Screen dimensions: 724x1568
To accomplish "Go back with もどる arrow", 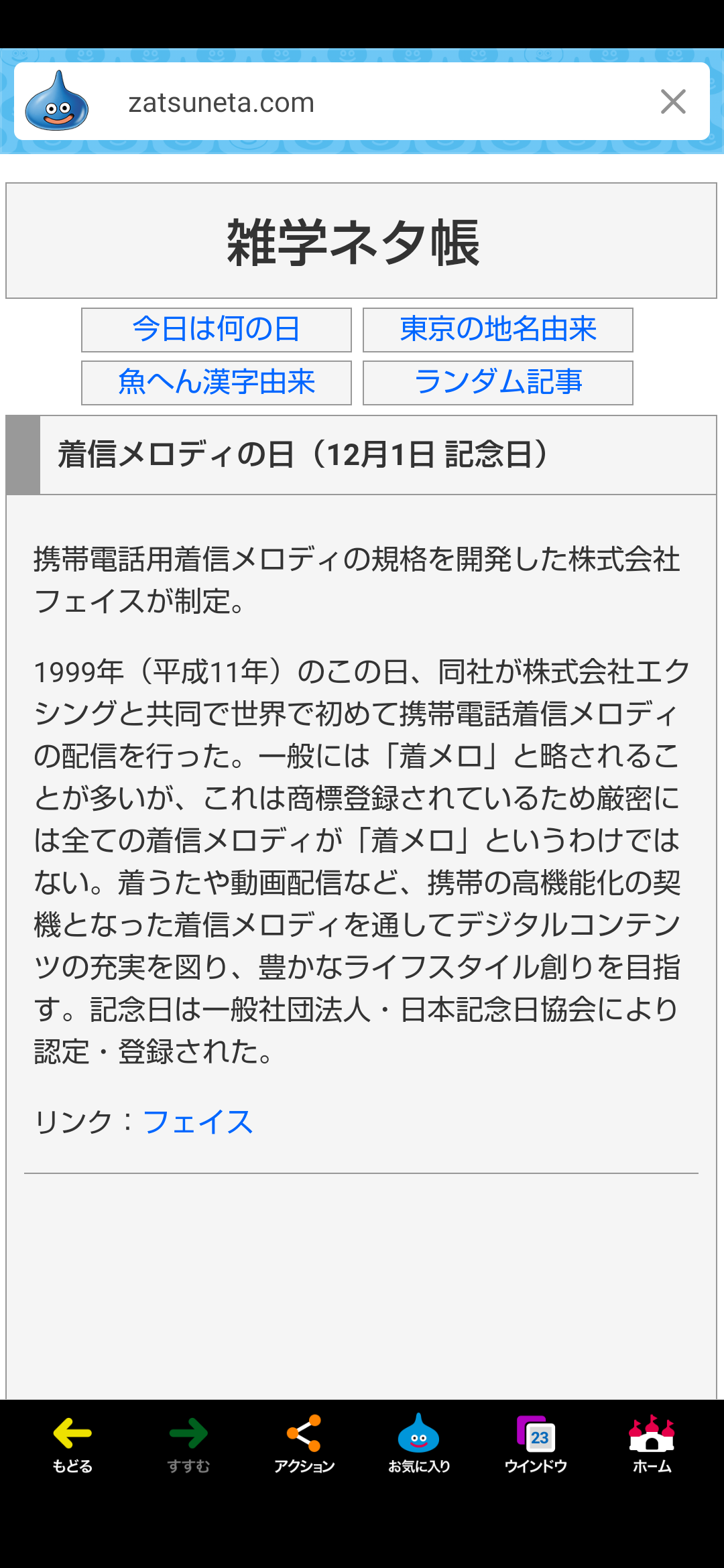I will coord(72,1444).
